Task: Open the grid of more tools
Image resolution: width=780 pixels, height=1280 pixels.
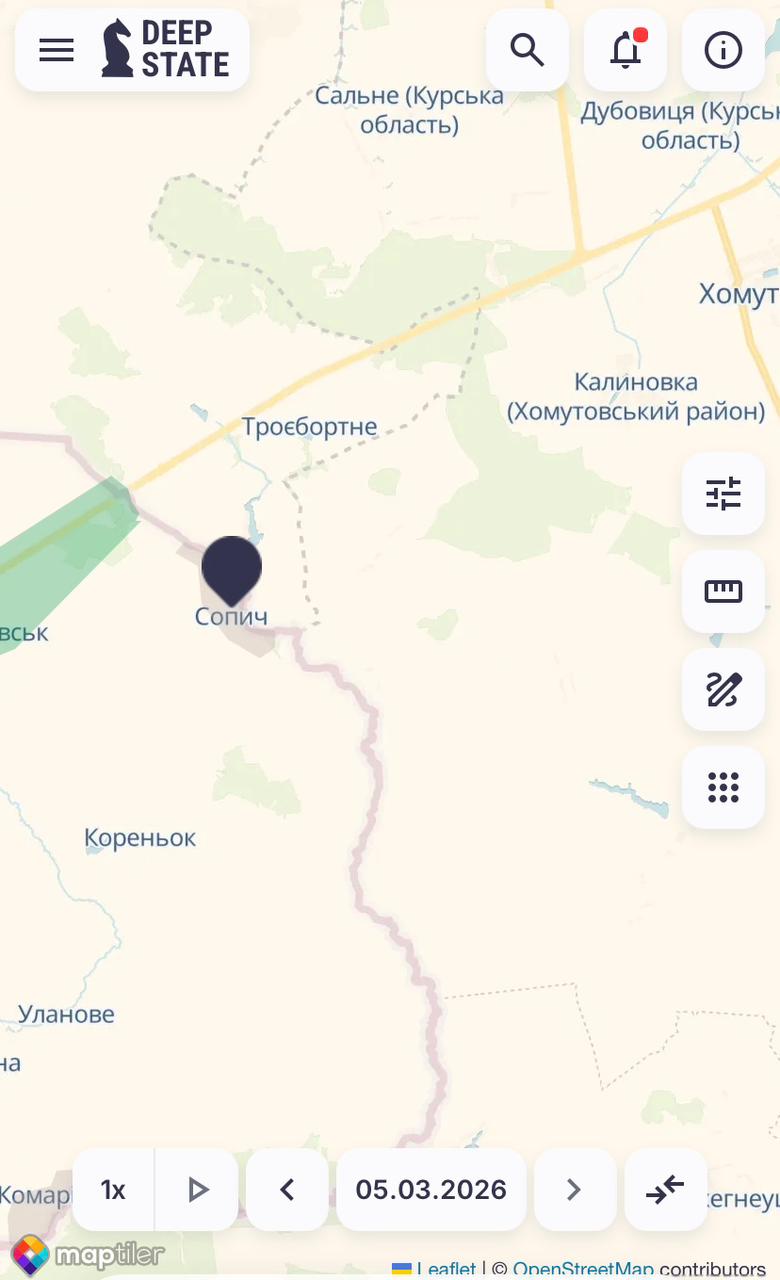Action: click(x=723, y=787)
